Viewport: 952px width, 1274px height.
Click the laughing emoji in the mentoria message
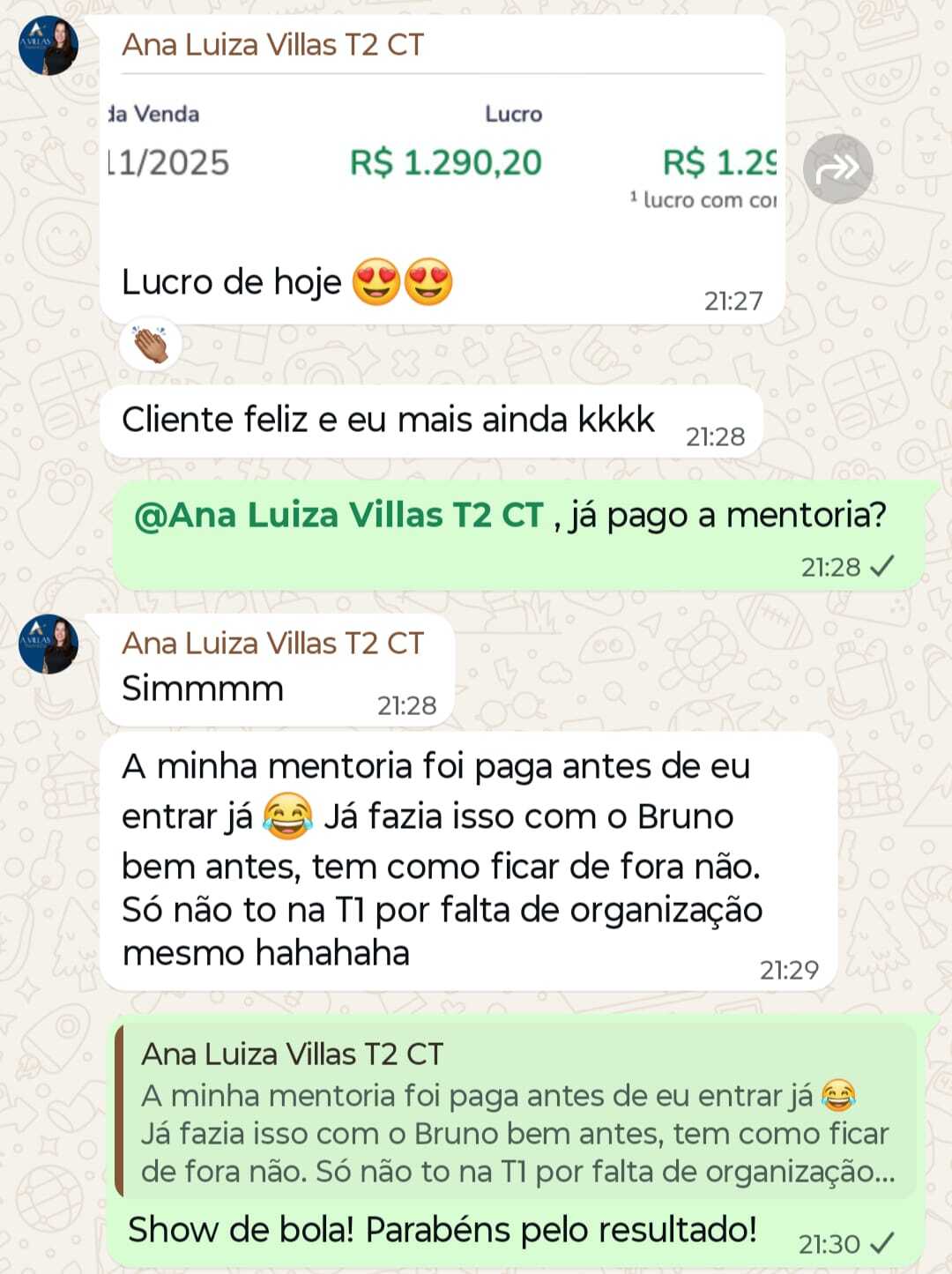pyautogui.click(x=287, y=816)
